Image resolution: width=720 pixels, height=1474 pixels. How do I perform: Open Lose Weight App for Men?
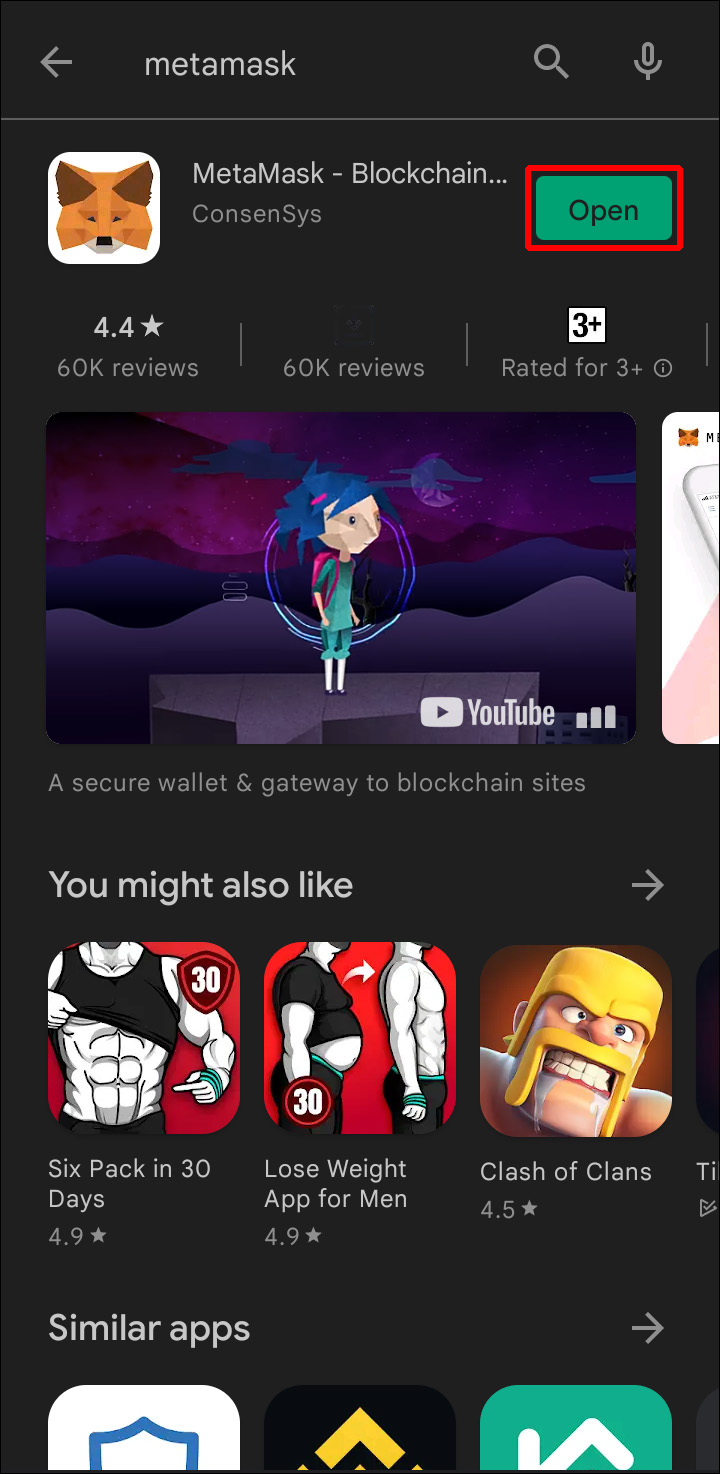click(360, 1040)
